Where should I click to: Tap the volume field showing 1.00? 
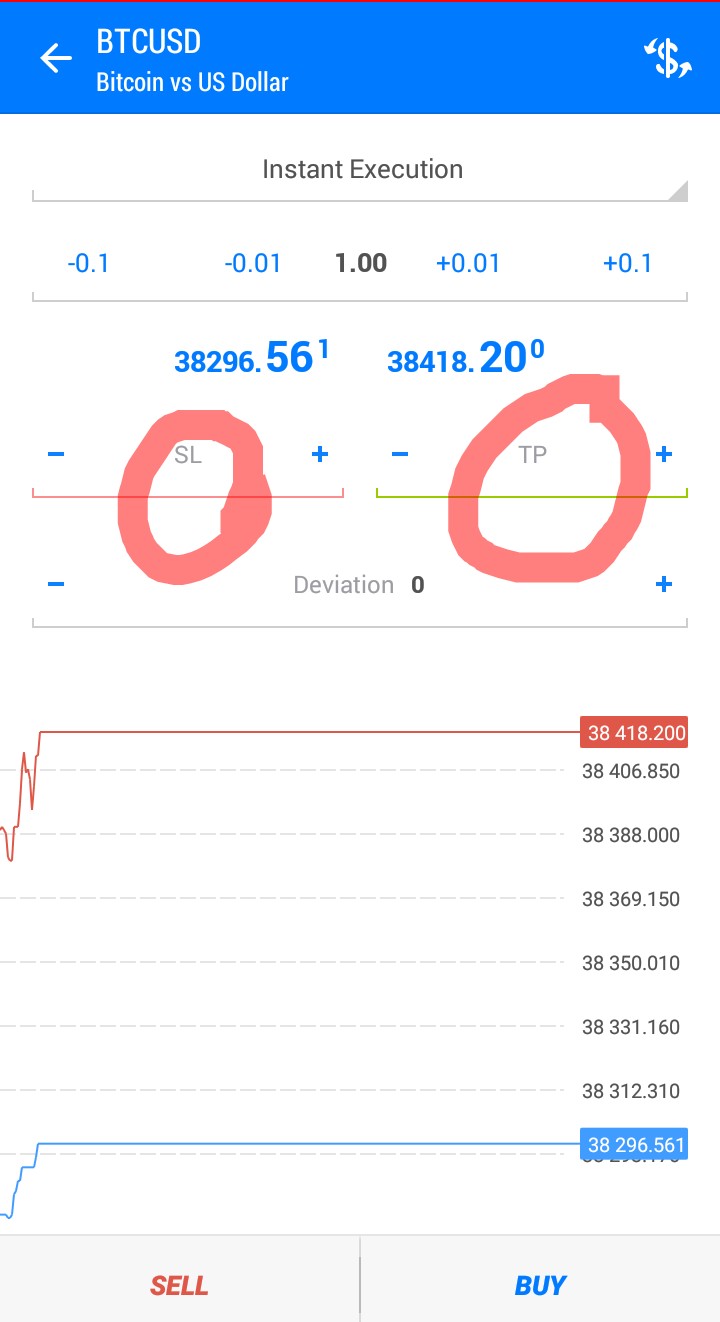(361, 264)
